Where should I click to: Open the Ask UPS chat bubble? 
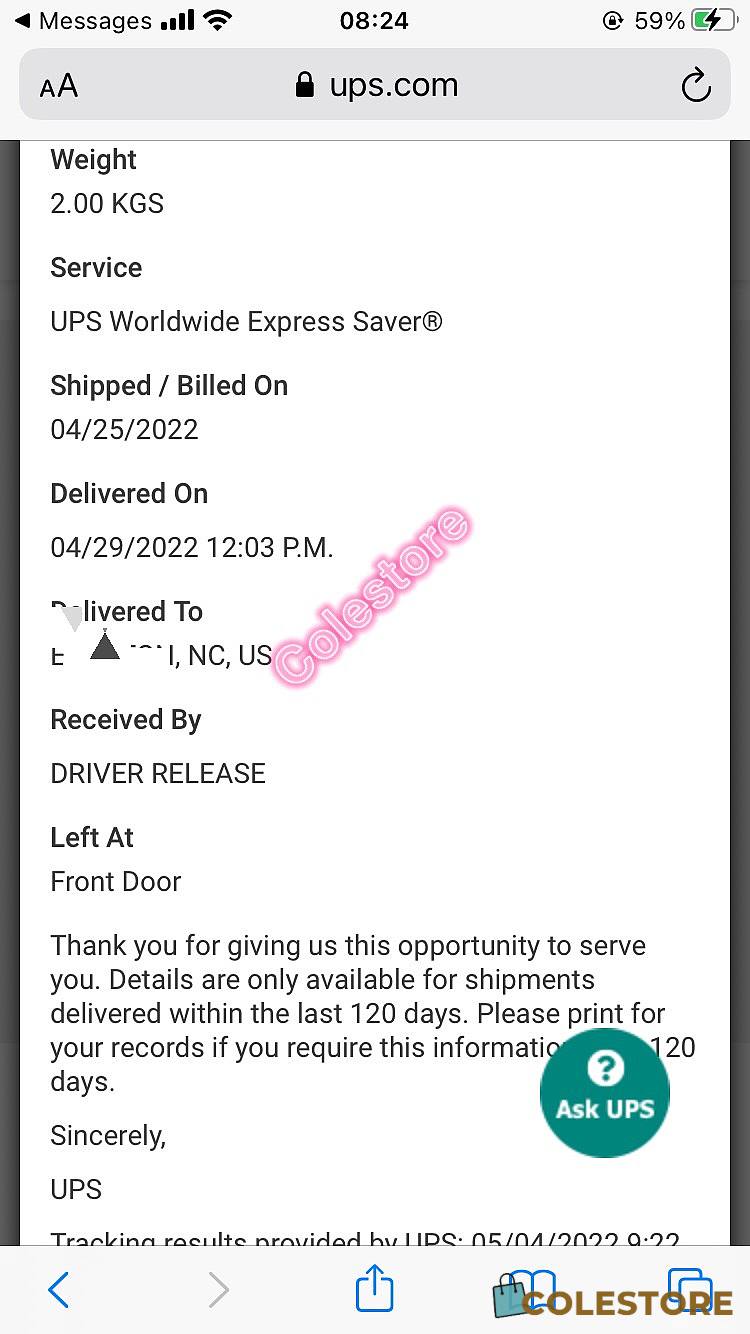[604, 1093]
